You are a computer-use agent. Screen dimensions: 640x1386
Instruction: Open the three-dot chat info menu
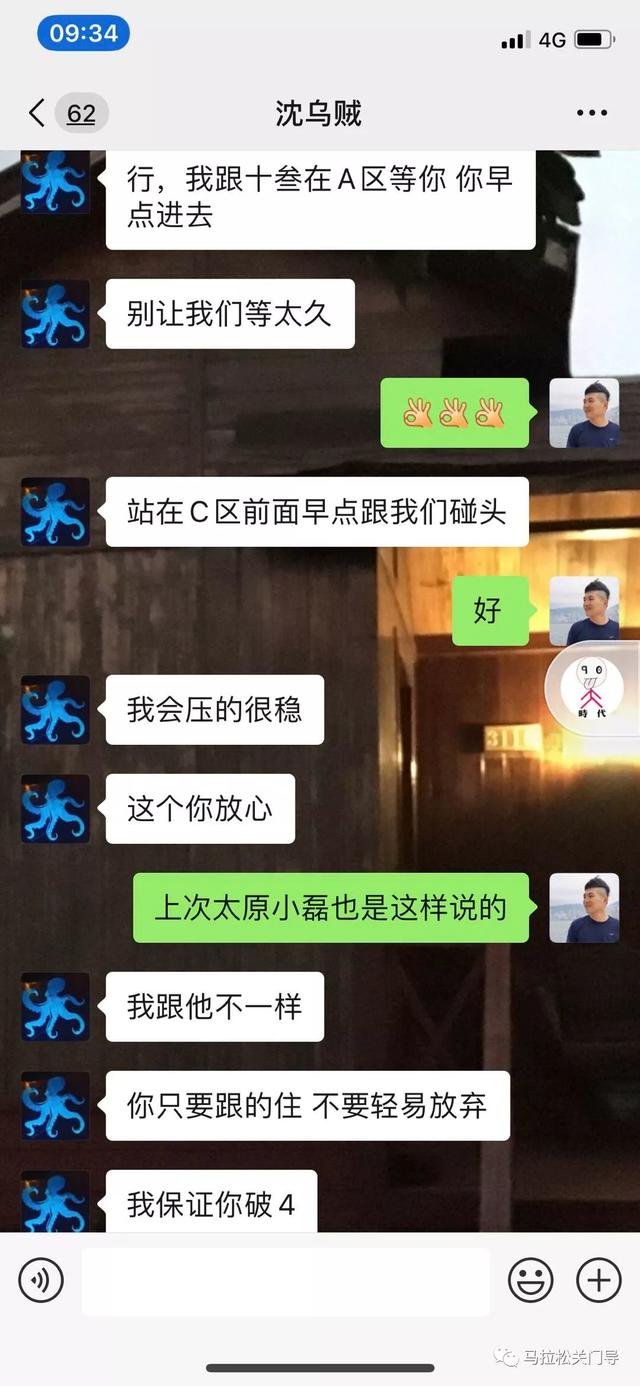592,113
